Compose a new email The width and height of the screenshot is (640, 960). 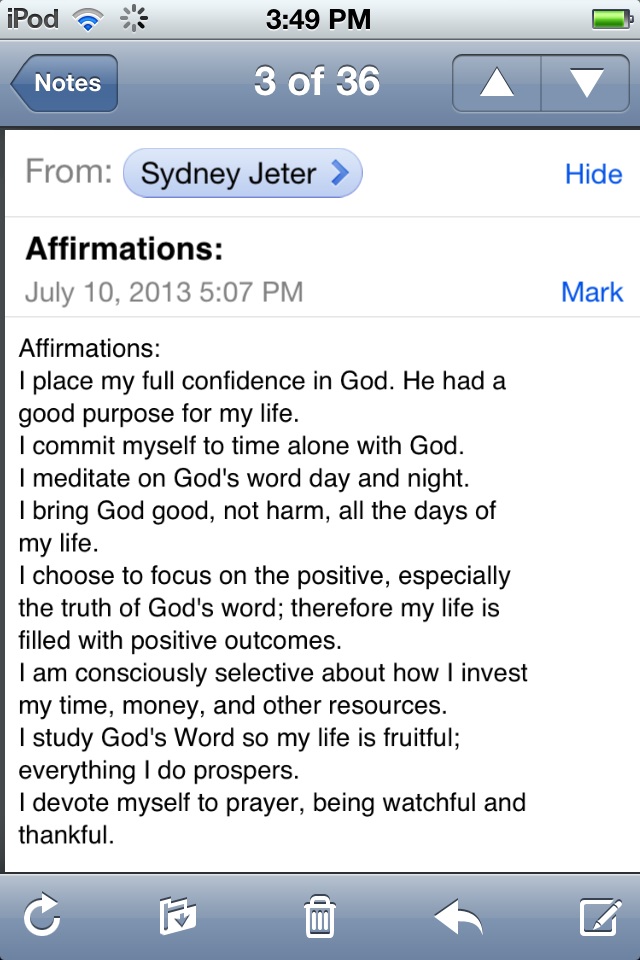pos(600,916)
